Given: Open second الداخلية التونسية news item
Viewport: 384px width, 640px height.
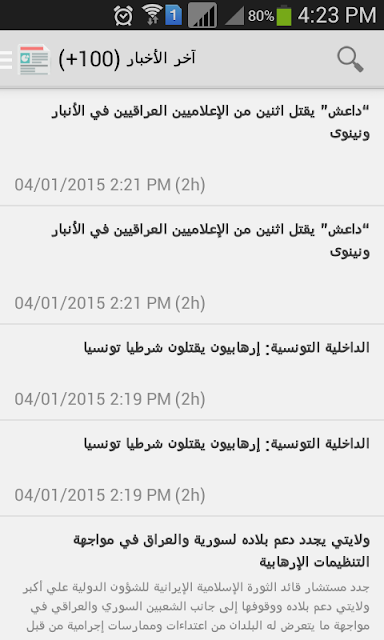Looking at the screenshot, I should (192, 468).
